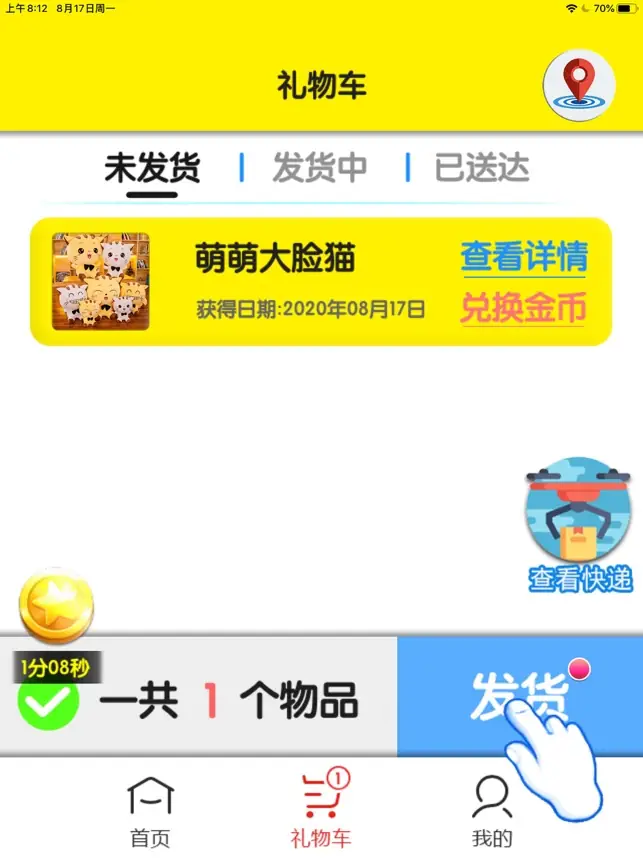Viewport: 643px width, 858px height.
Task: Switch to the 未发货 tab
Action: [x=152, y=168]
